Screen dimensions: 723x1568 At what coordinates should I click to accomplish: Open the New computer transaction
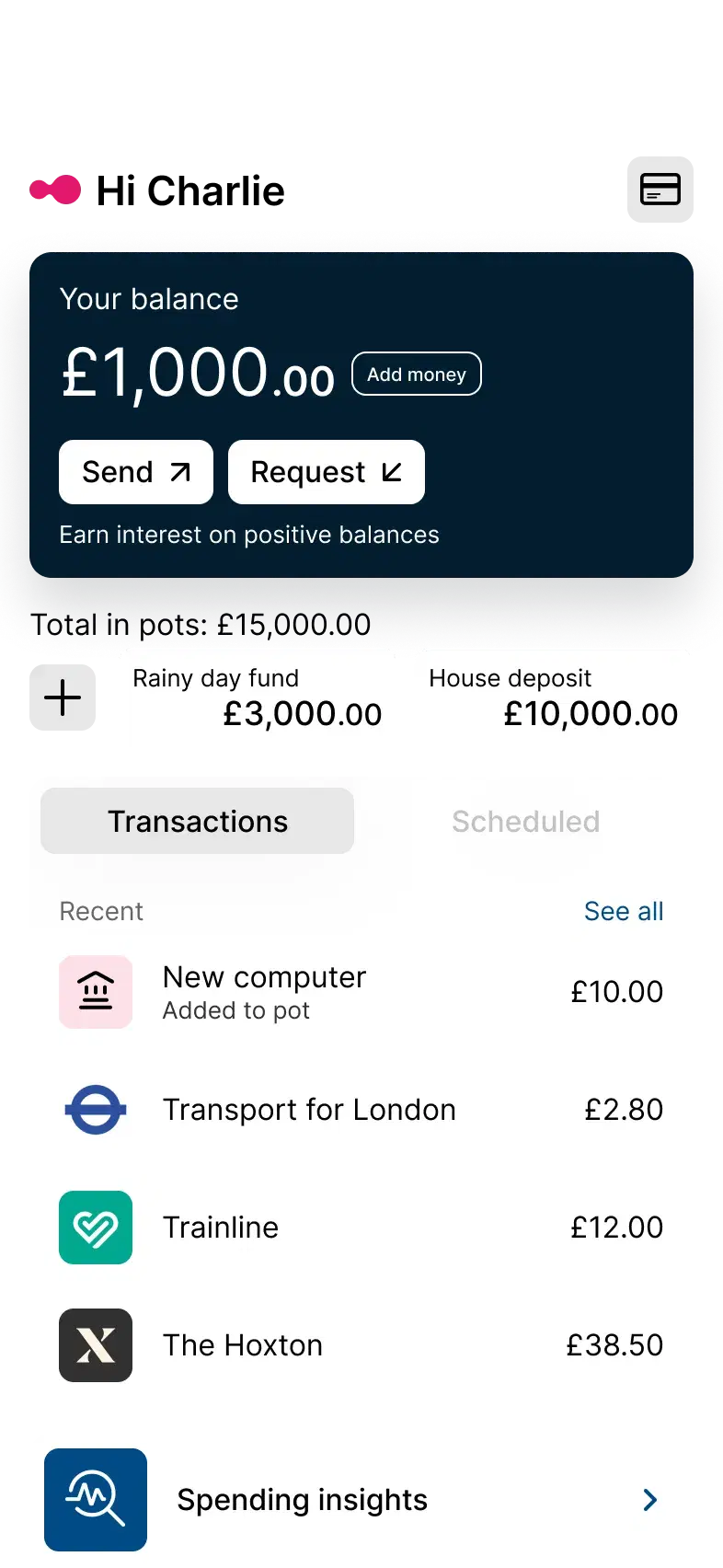361,992
